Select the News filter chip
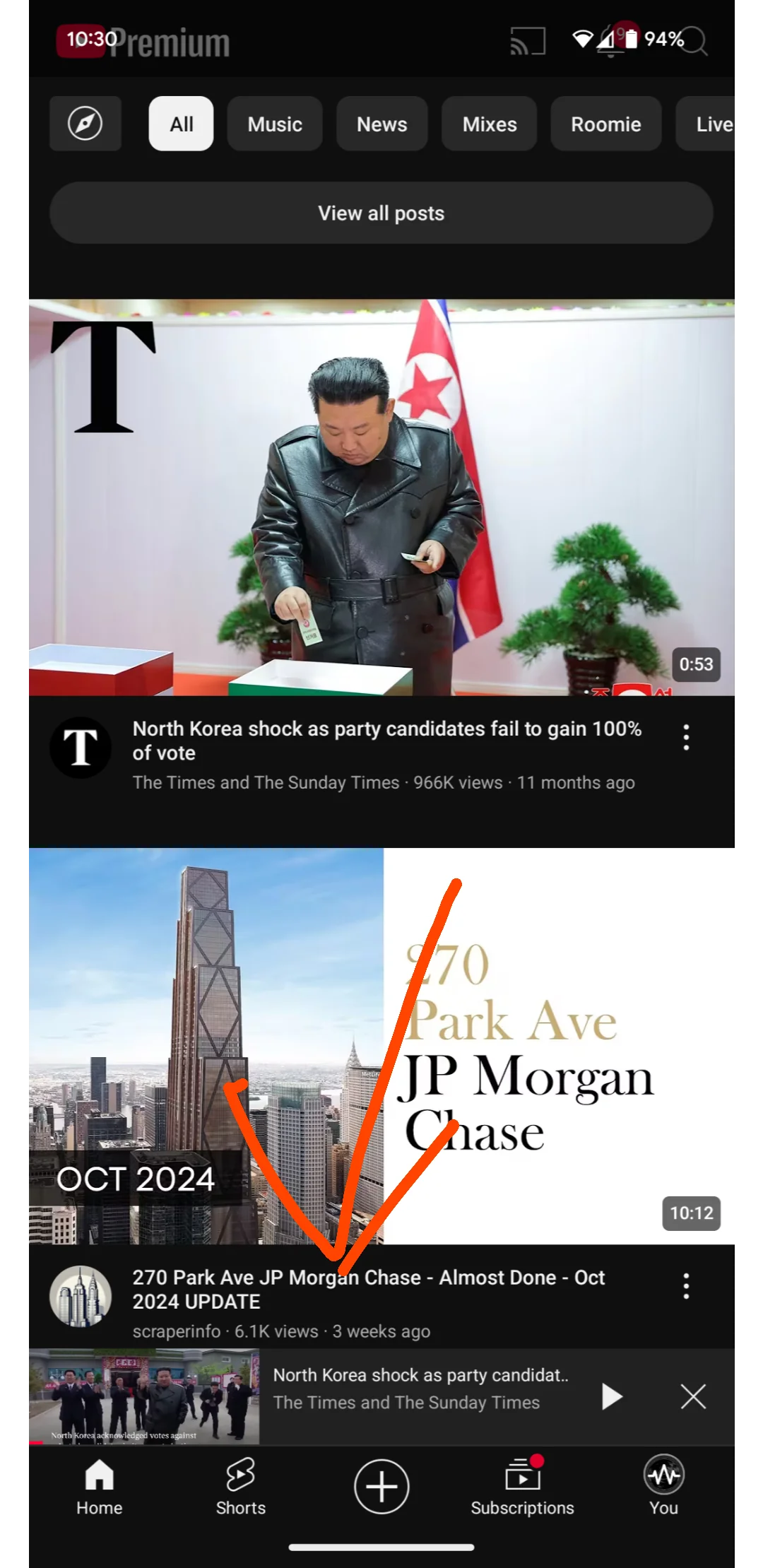Image resolution: width=763 pixels, height=1568 pixels. (381, 124)
